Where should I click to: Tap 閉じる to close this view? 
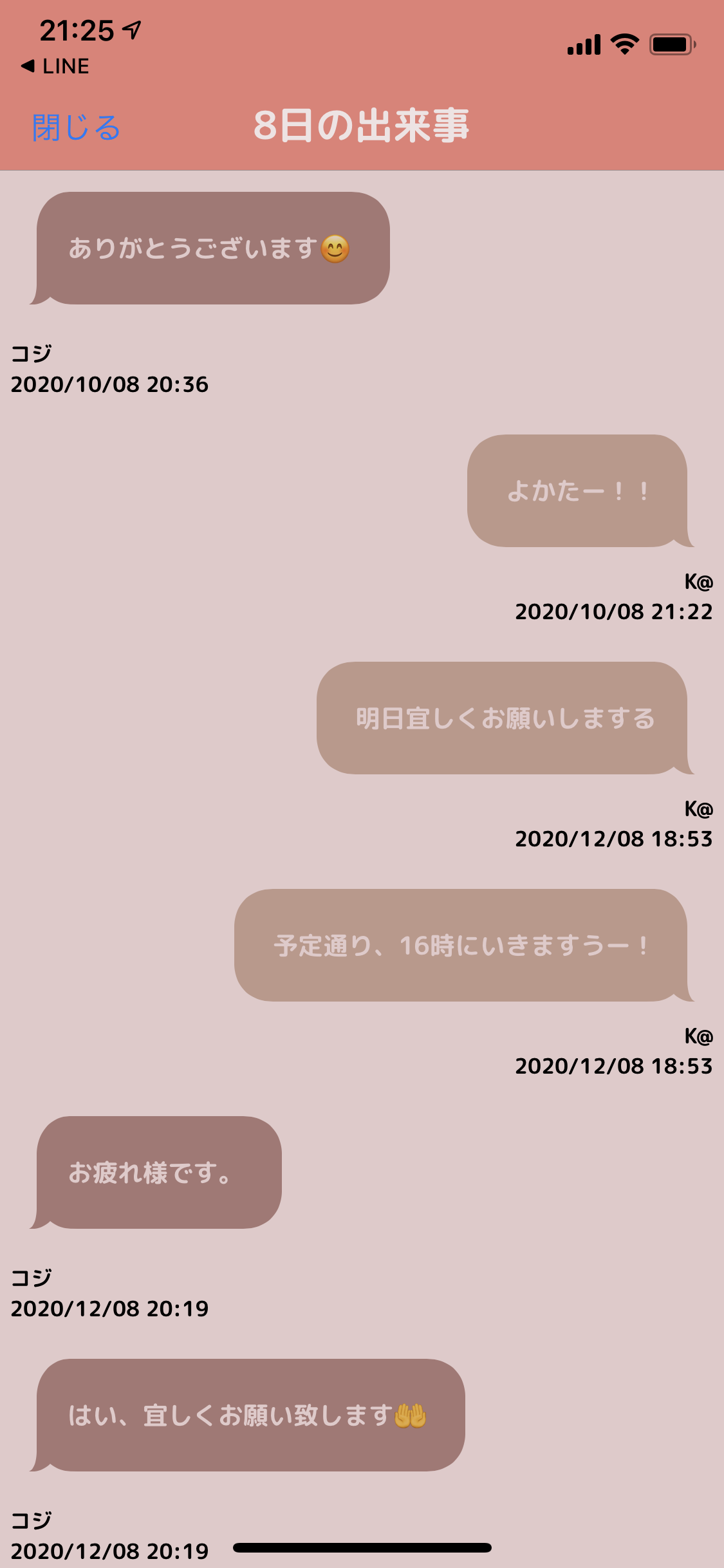pyautogui.click(x=76, y=127)
